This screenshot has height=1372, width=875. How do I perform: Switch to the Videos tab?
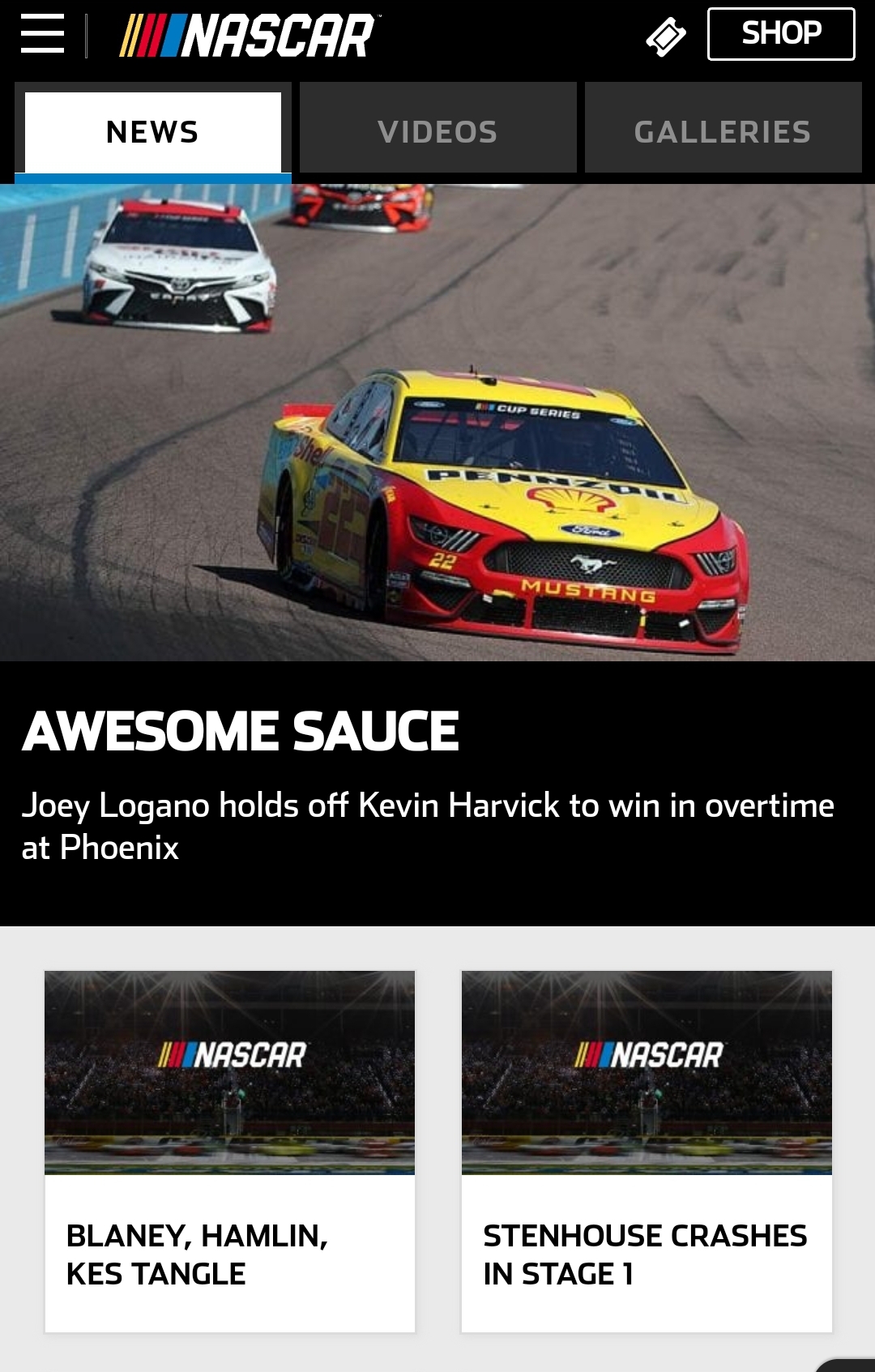point(437,131)
